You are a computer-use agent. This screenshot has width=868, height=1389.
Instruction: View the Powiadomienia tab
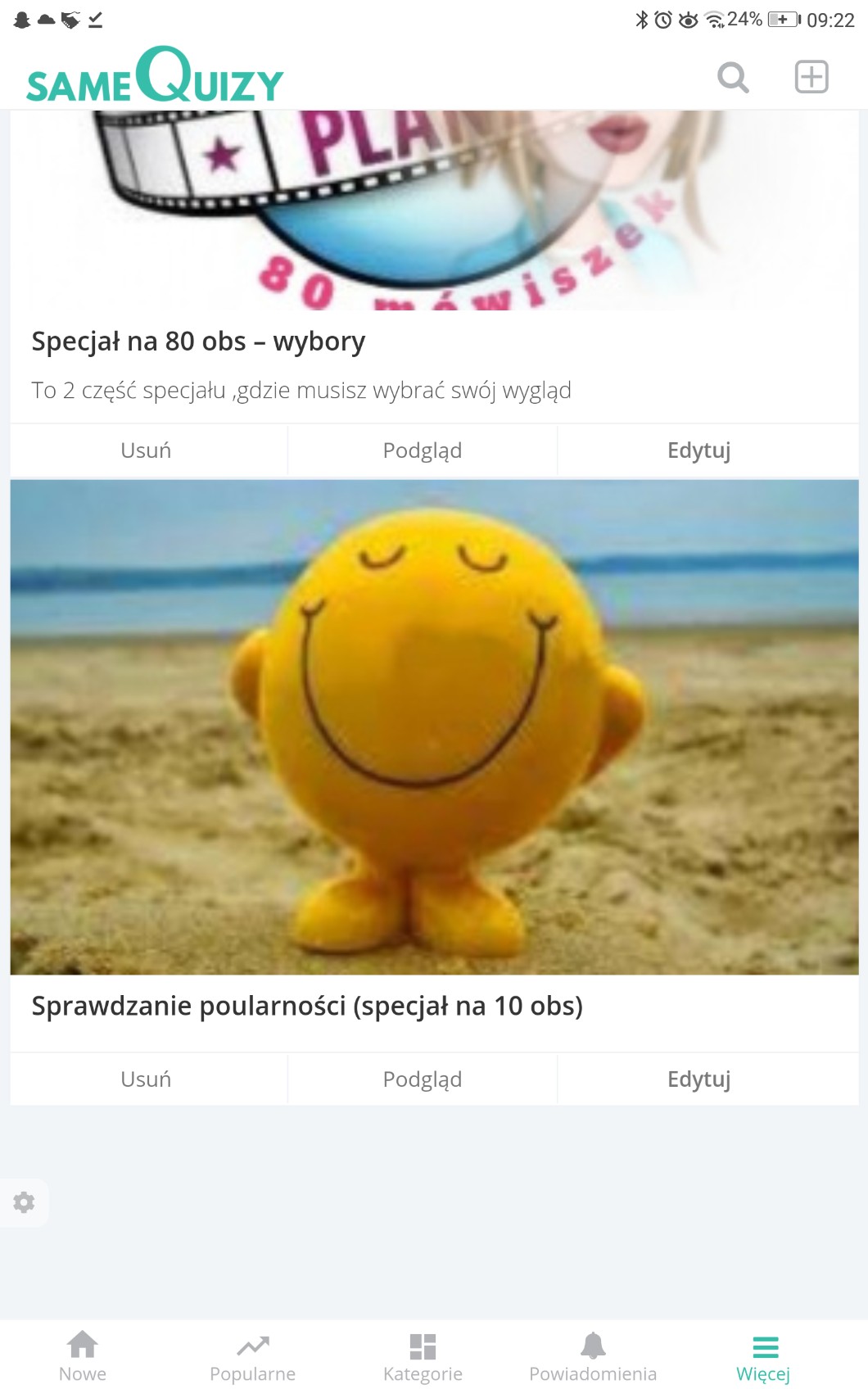(593, 1355)
